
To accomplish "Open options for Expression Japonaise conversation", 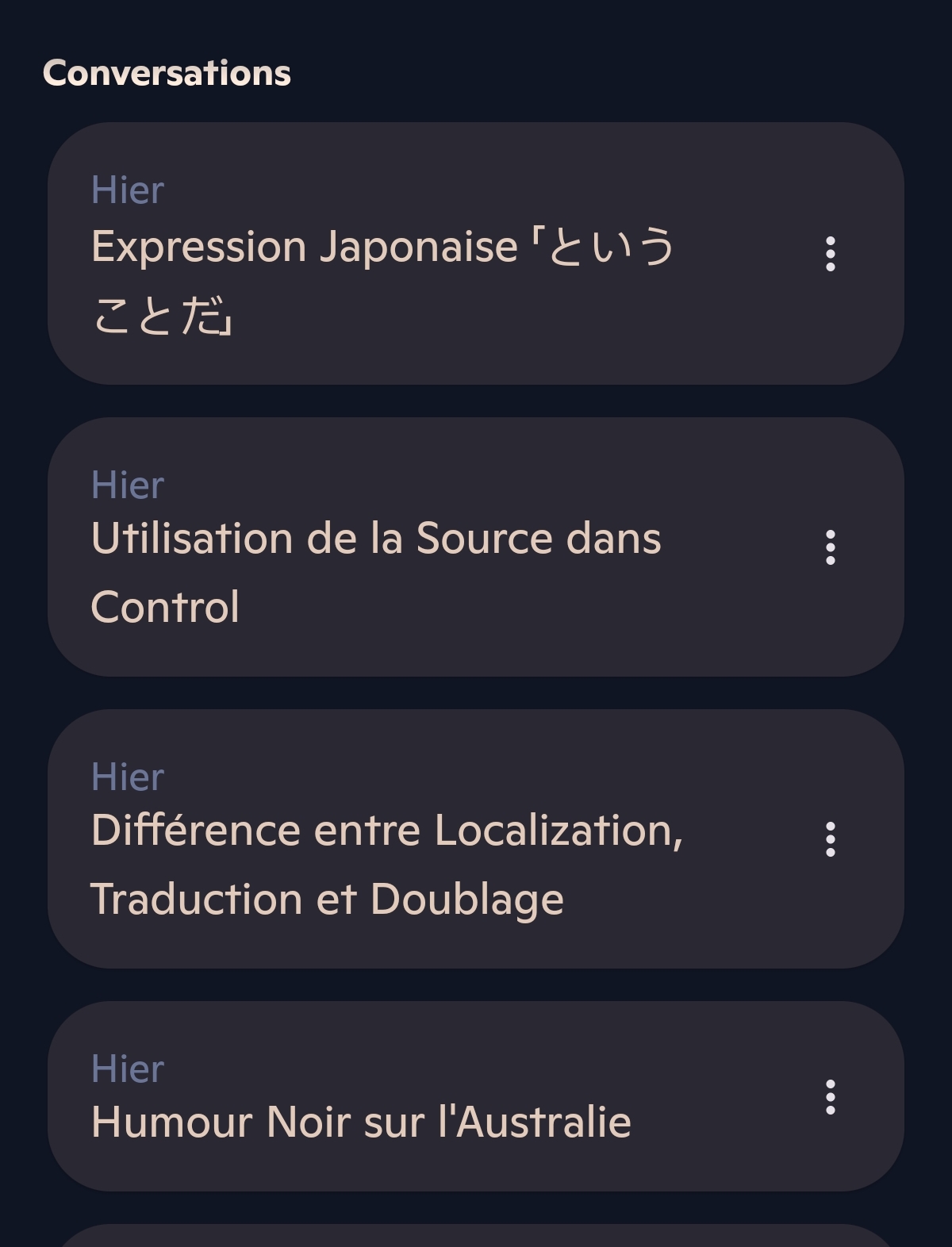I will point(830,254).
